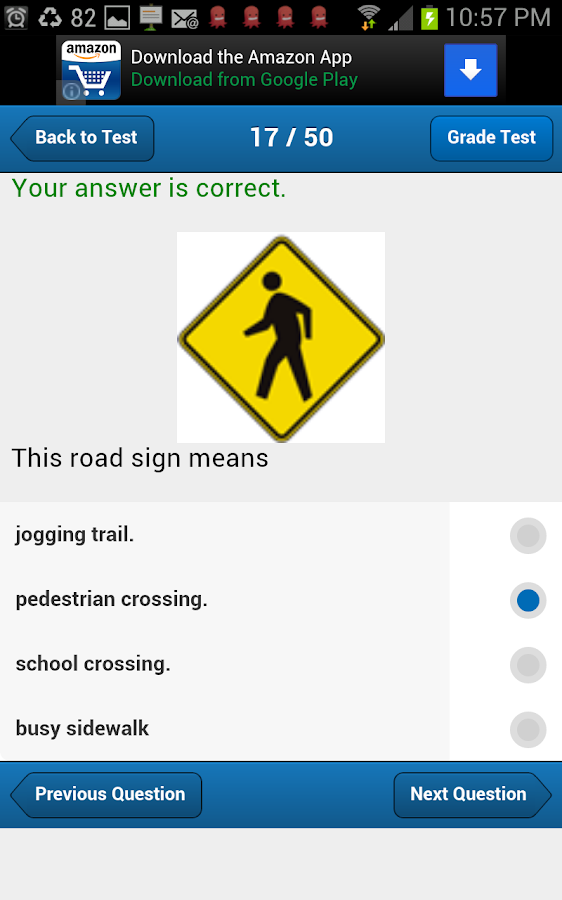Tap the Grade Test button
Image resolution: width=562 pixels, height=900 pixels.
[x=491, y=138]
